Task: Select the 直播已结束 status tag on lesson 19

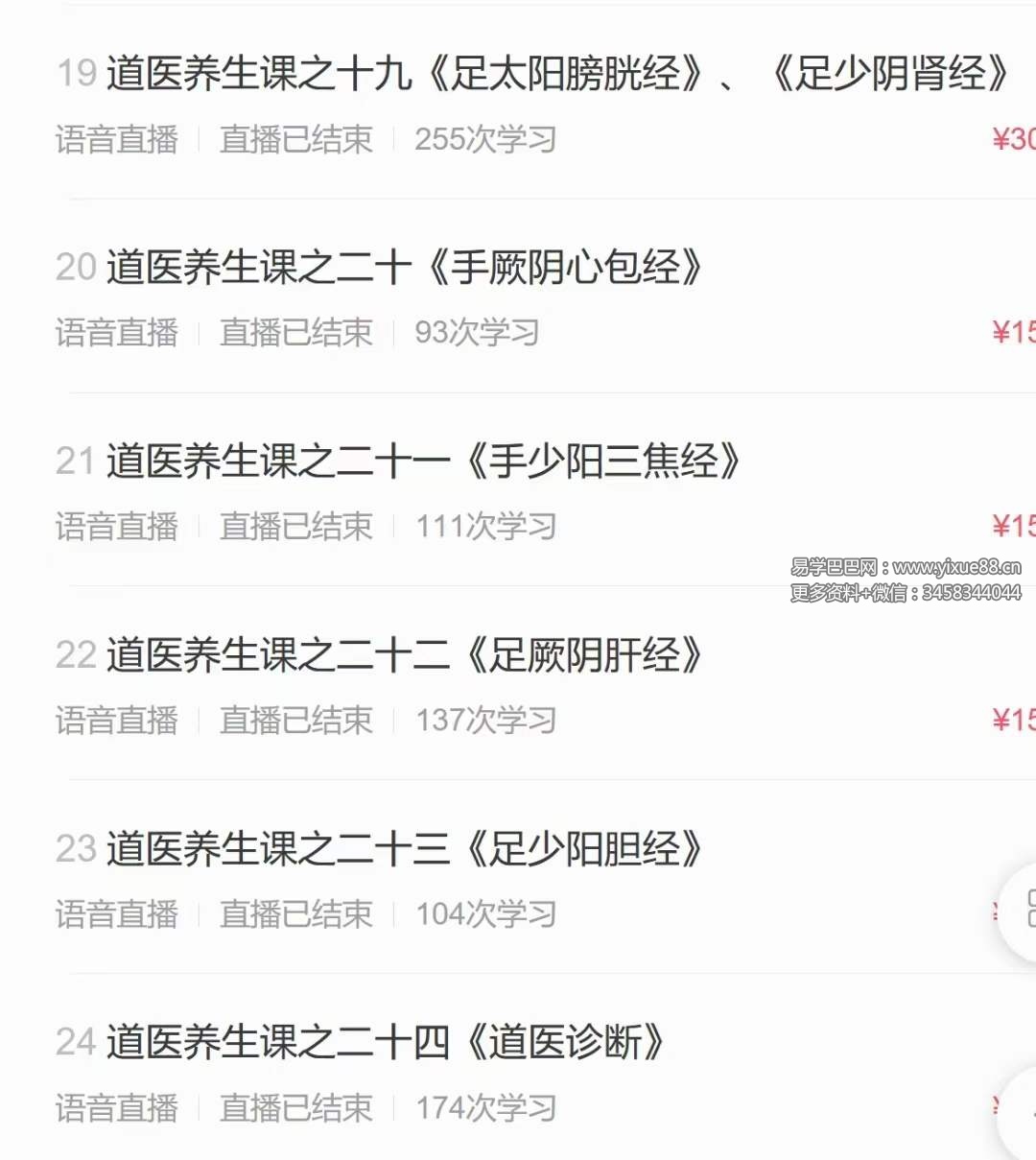Action: [294, 139]
